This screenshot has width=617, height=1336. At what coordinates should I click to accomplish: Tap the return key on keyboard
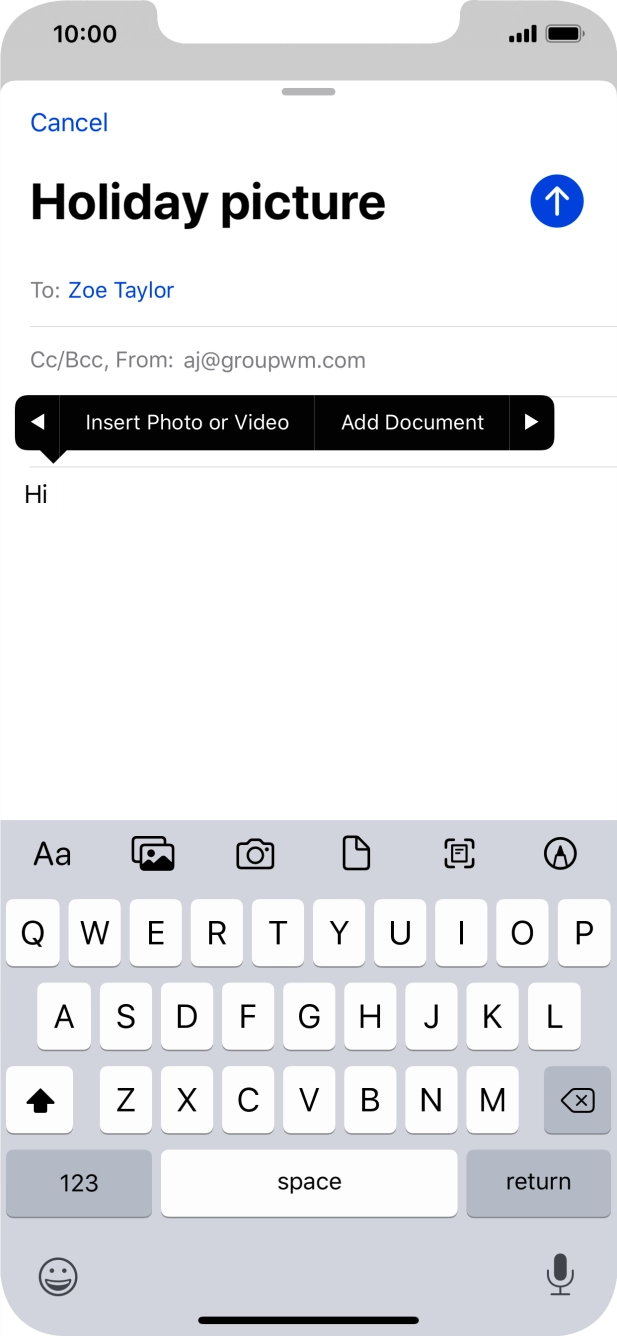coord(538,1182)
